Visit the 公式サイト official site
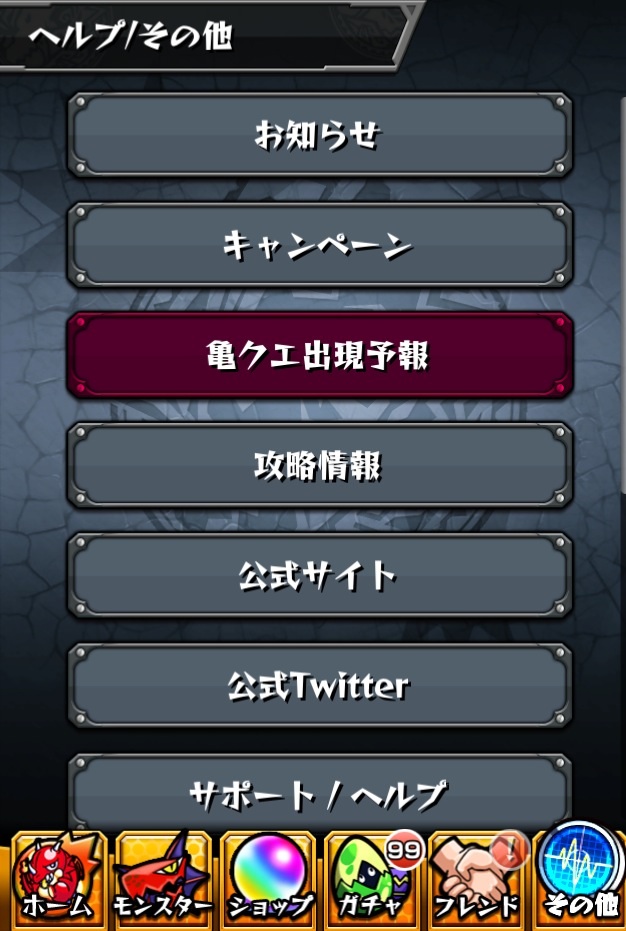This screenshot has height=931, width=626. 319,575
